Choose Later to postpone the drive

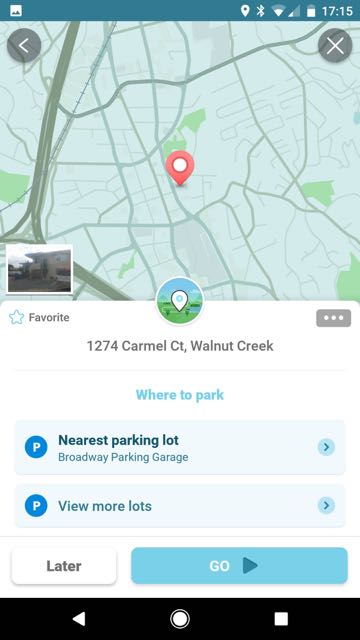pyautogui.click(x=64, y=566)
